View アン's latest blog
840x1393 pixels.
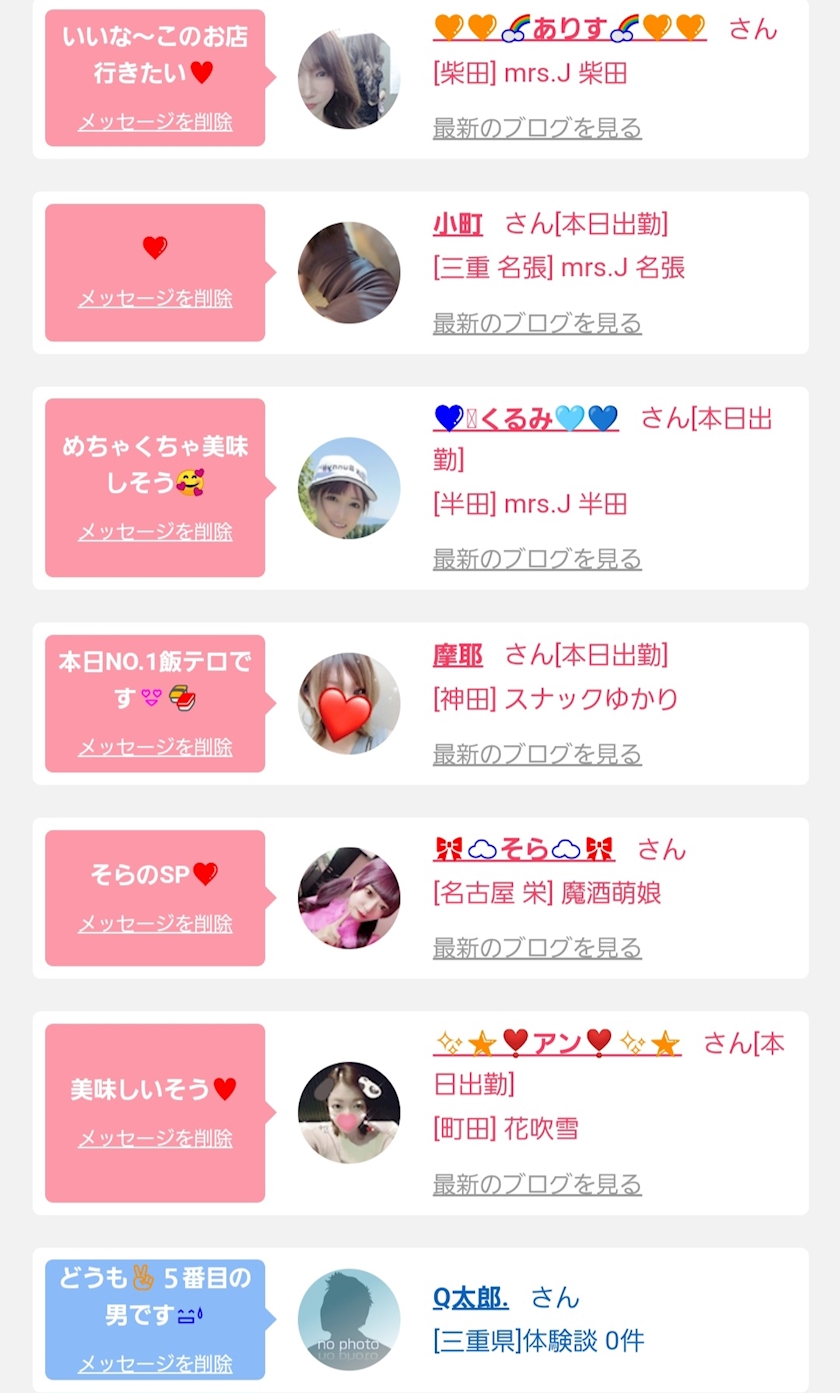click(x=537, y=1184)
